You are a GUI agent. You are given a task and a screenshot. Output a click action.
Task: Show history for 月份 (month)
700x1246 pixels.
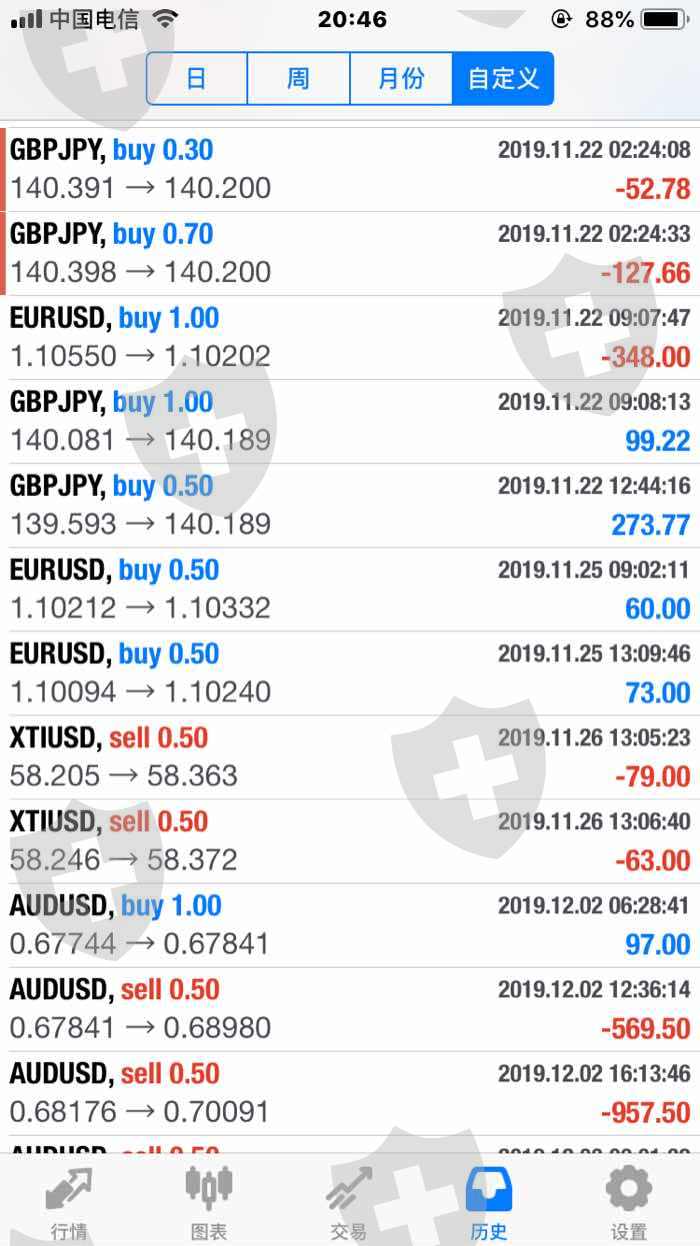pos(401,79)
